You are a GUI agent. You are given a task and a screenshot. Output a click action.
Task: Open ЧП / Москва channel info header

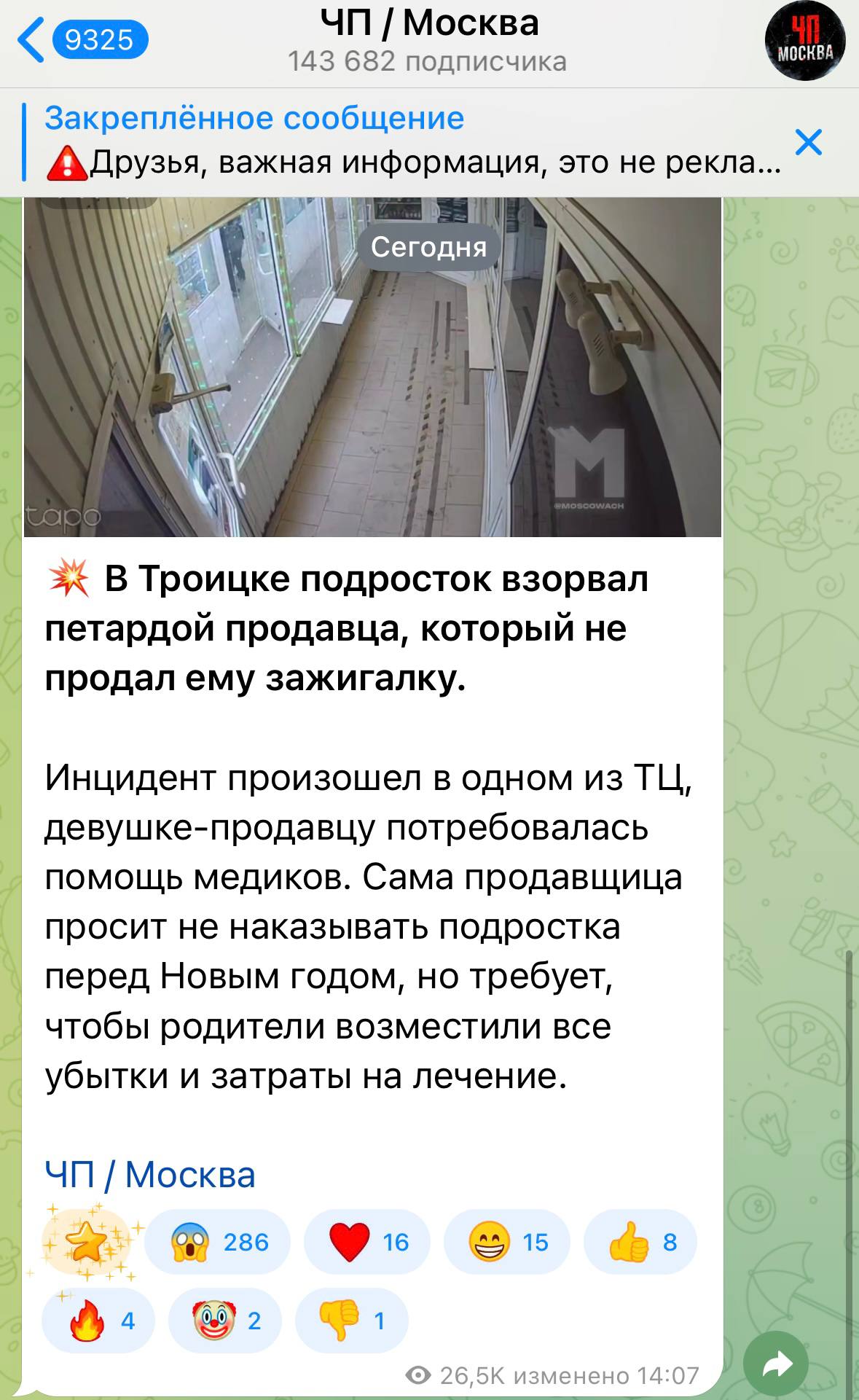click(x=428, y=40)
